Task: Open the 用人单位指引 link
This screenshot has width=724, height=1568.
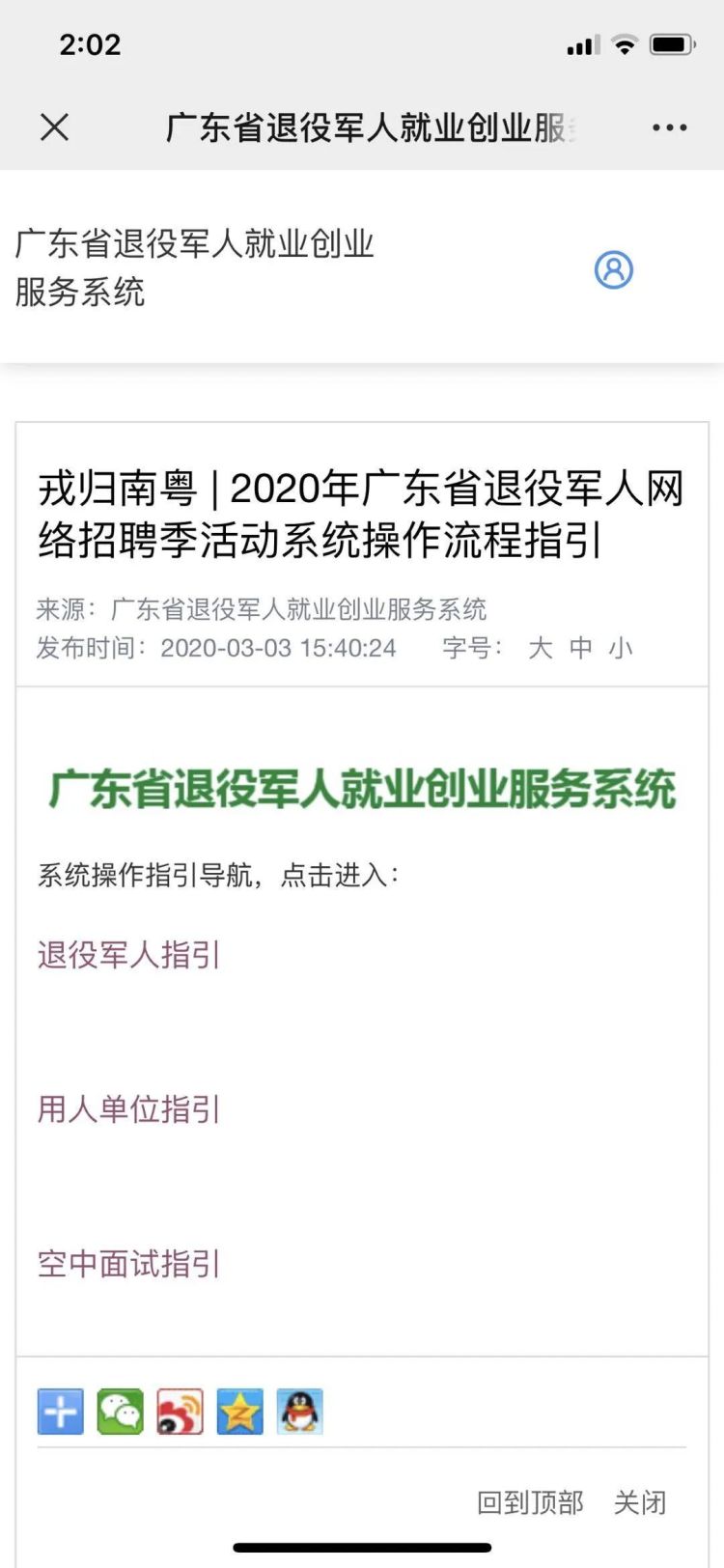Action: (129, 1109)
